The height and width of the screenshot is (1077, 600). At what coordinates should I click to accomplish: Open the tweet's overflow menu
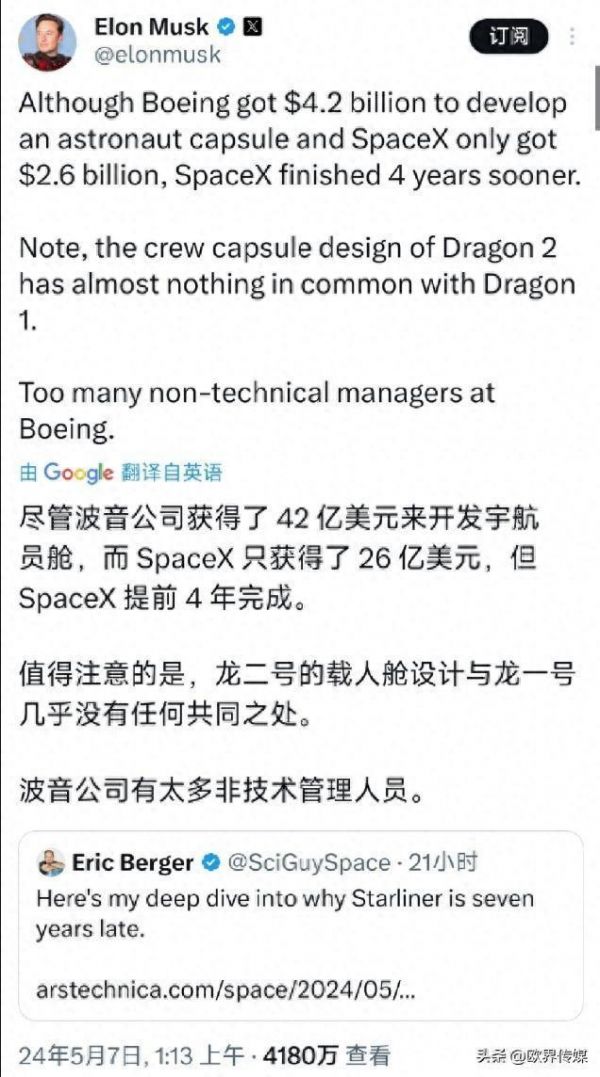pos(573,37)
